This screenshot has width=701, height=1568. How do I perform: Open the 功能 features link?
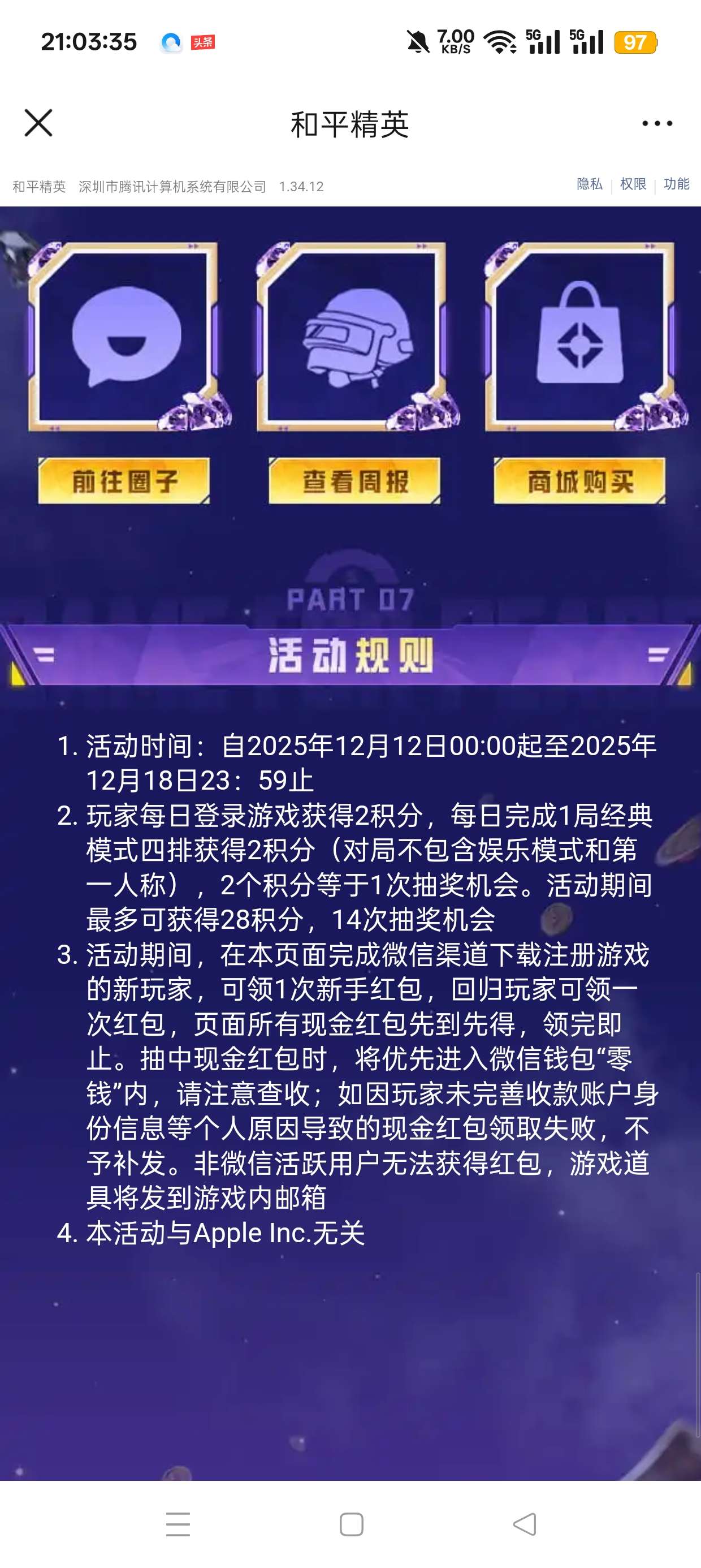676,184
